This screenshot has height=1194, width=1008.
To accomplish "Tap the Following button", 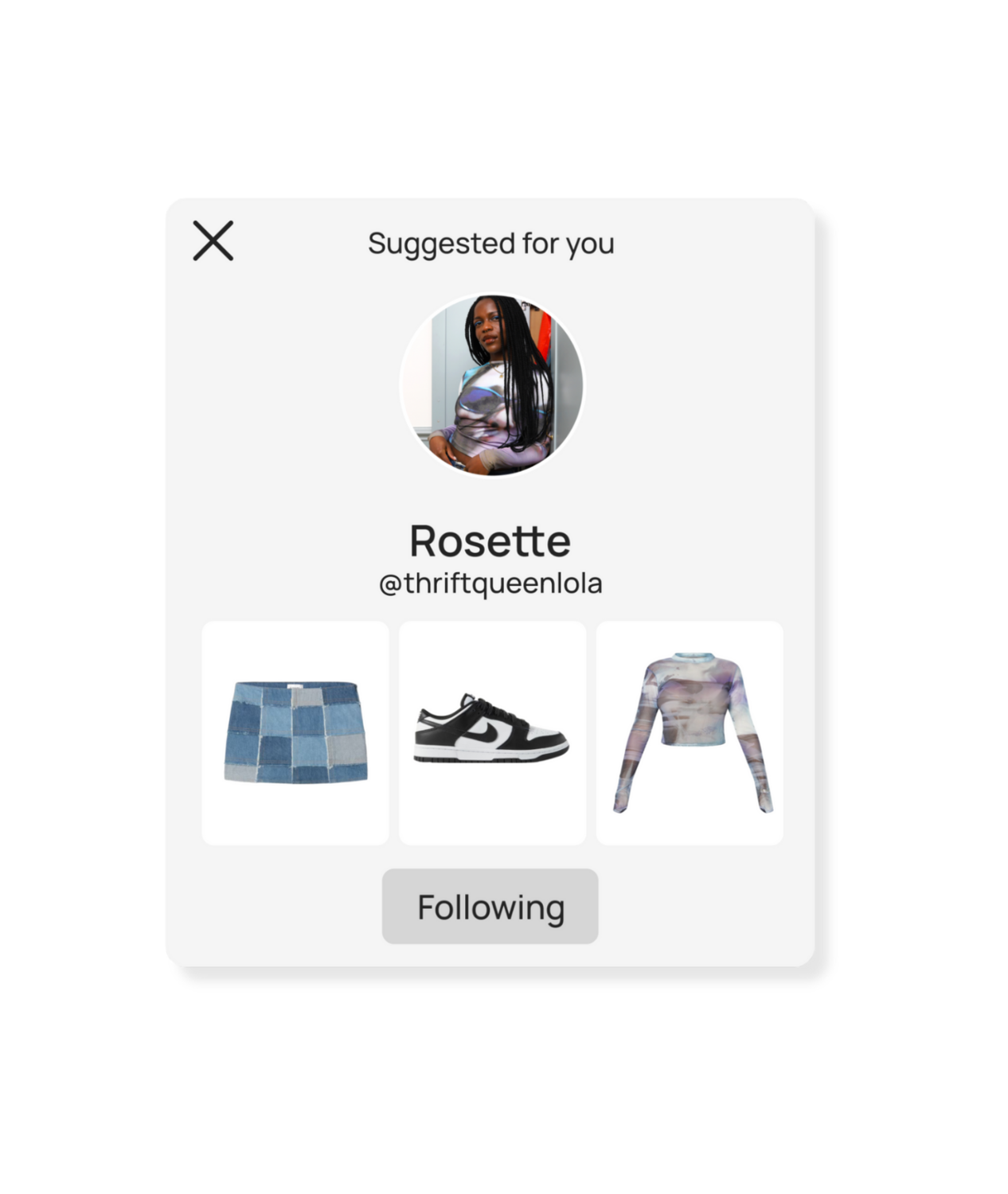I will pyautogui.click(x=490, y=907).
